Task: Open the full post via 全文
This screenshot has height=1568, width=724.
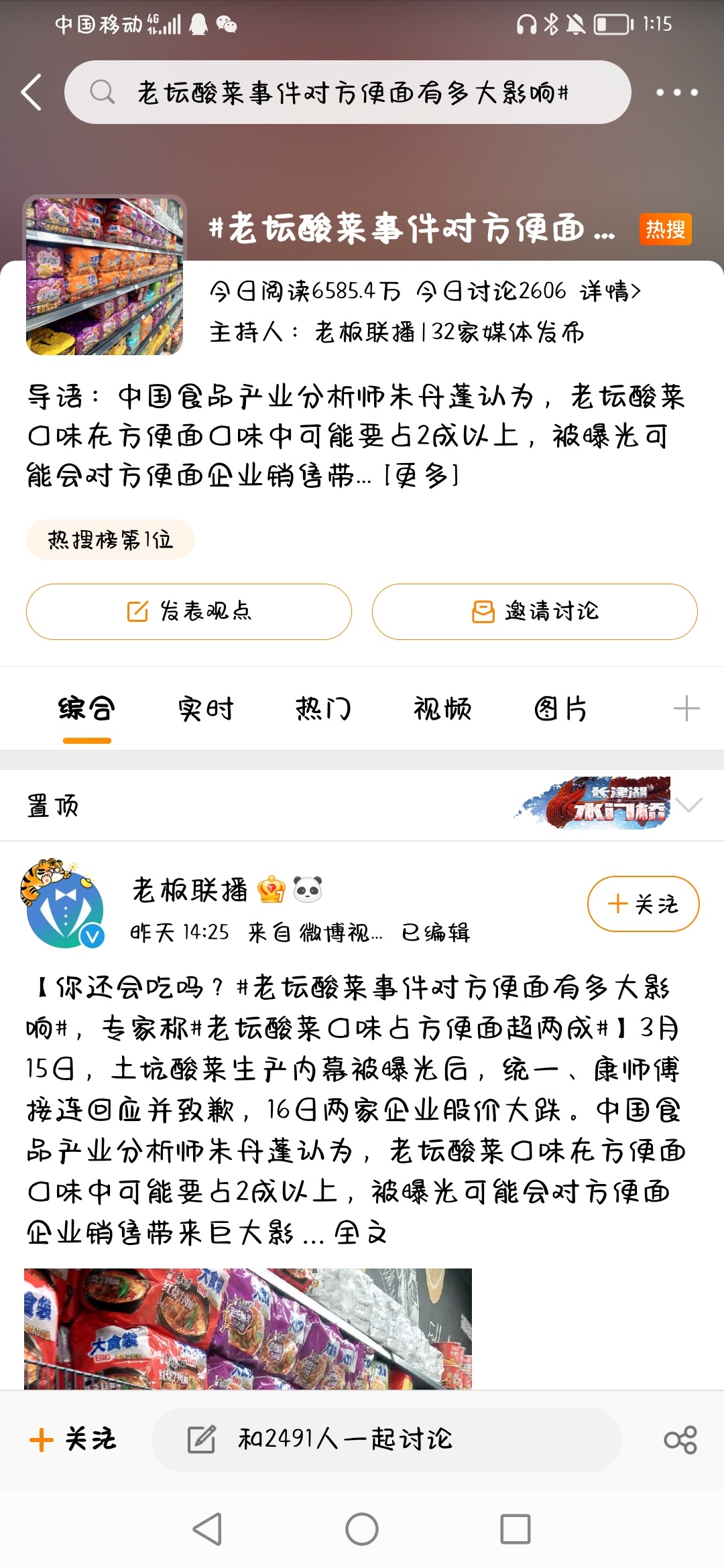Action: tap(361, 1232)
